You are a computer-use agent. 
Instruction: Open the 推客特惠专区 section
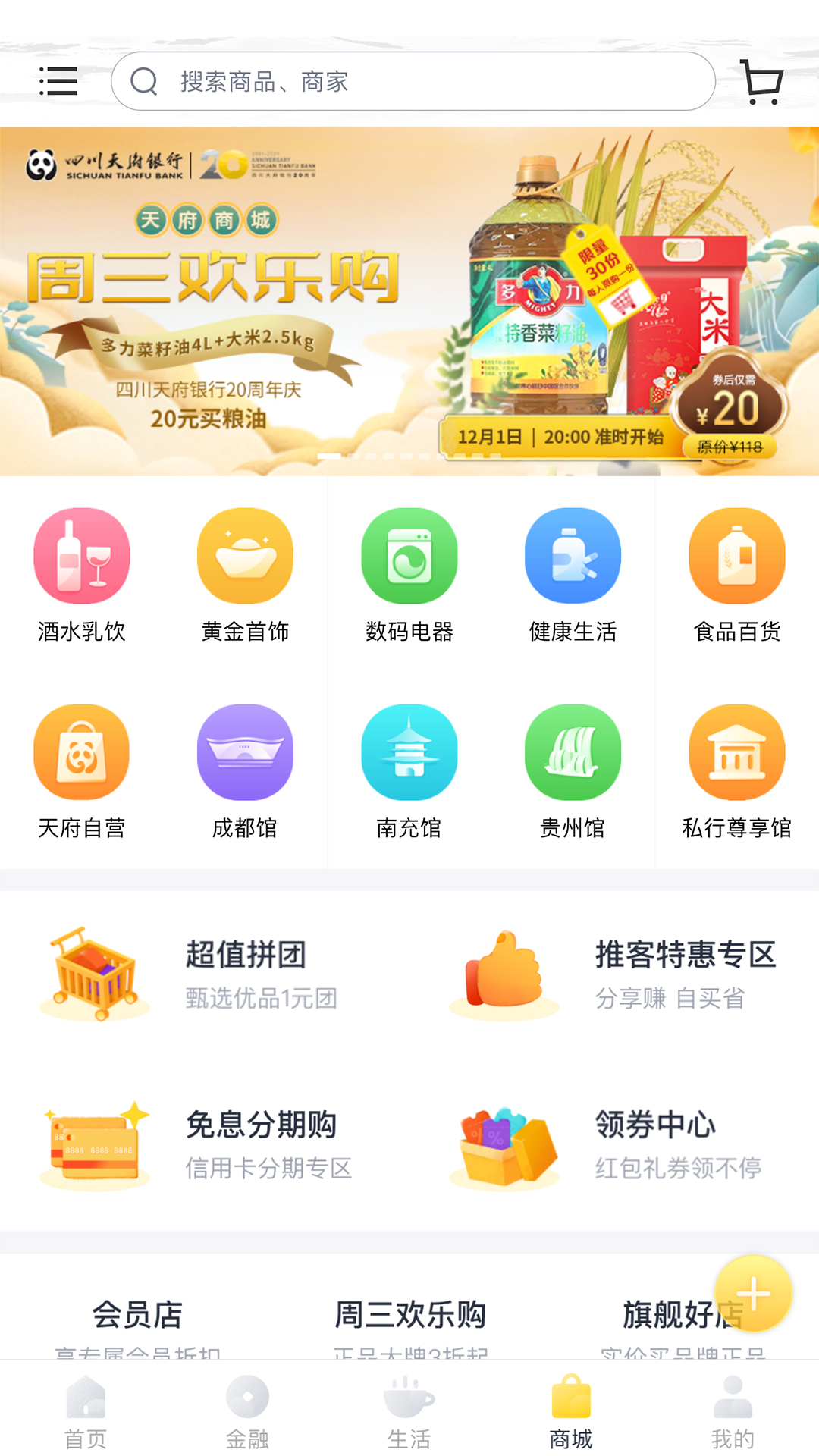point(614,974)
